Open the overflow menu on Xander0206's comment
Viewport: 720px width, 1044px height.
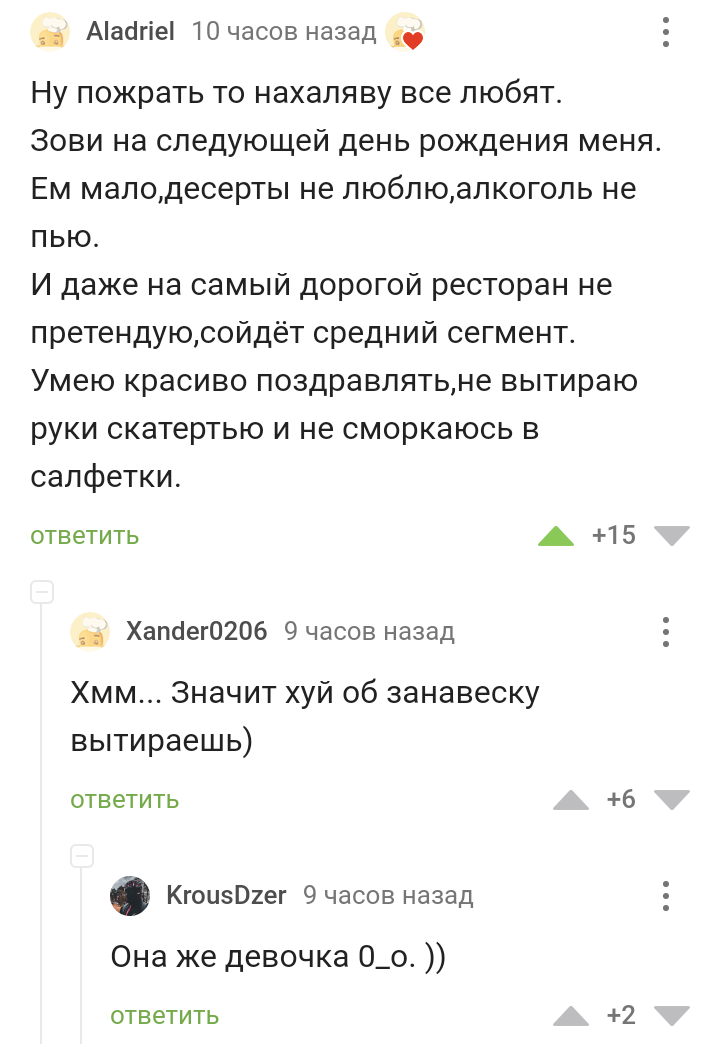click(x=667, y=632)
